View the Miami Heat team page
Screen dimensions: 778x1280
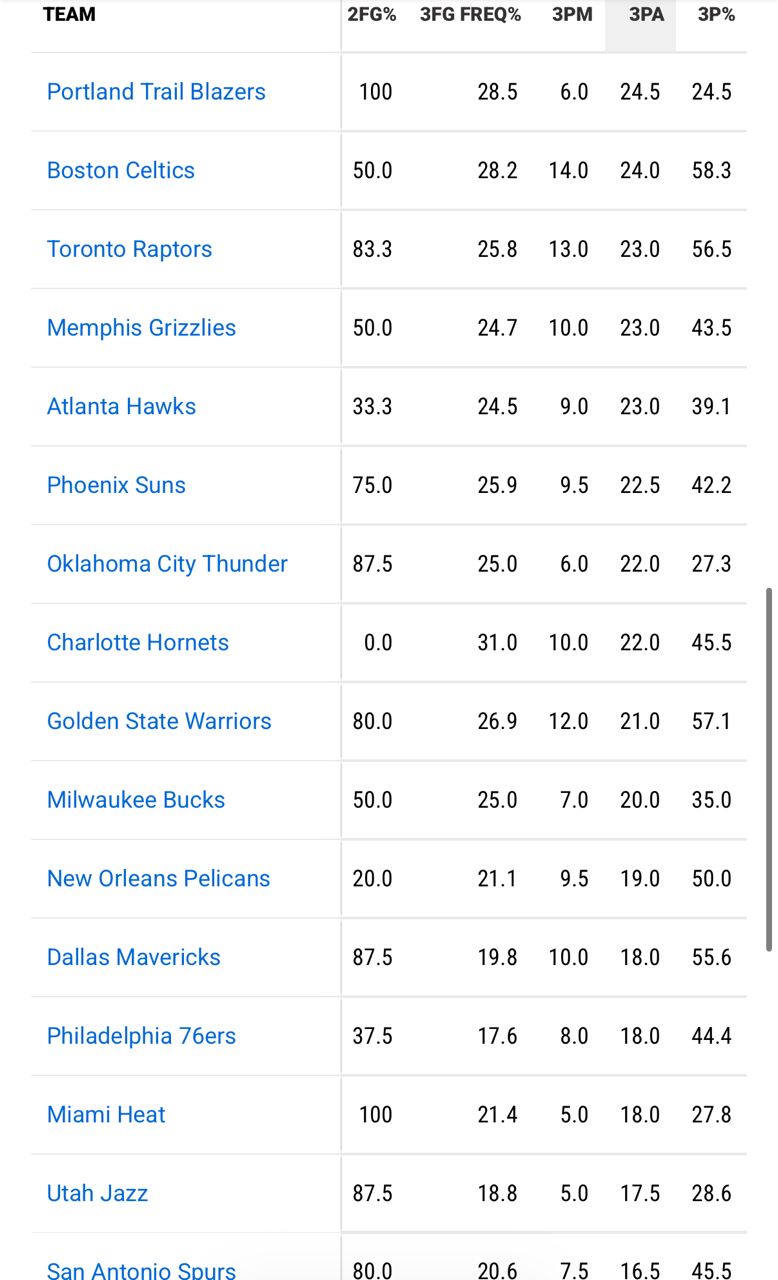pyautogui.click(x=106, y=1114)
